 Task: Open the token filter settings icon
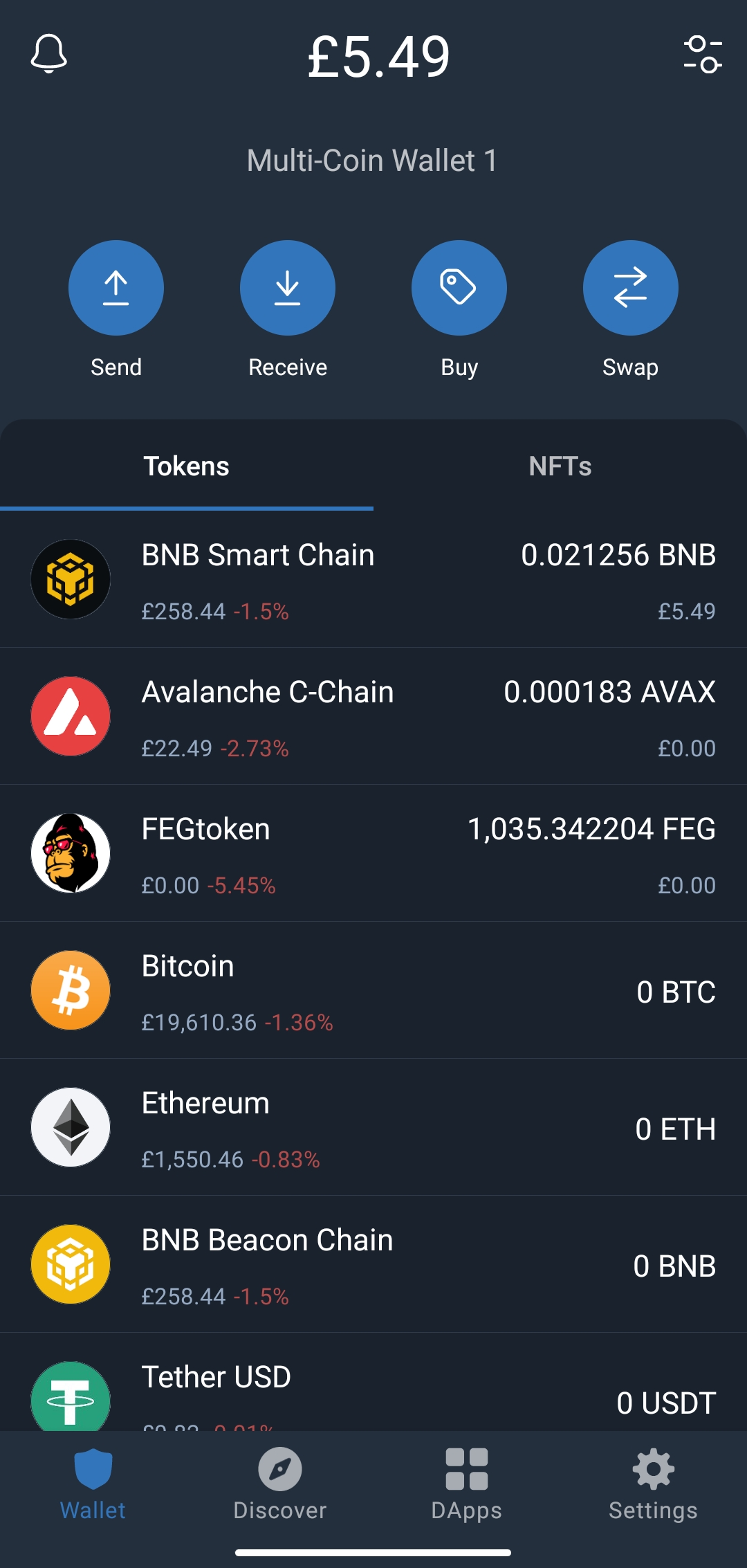pyautogui.click(x=703, y=55)
